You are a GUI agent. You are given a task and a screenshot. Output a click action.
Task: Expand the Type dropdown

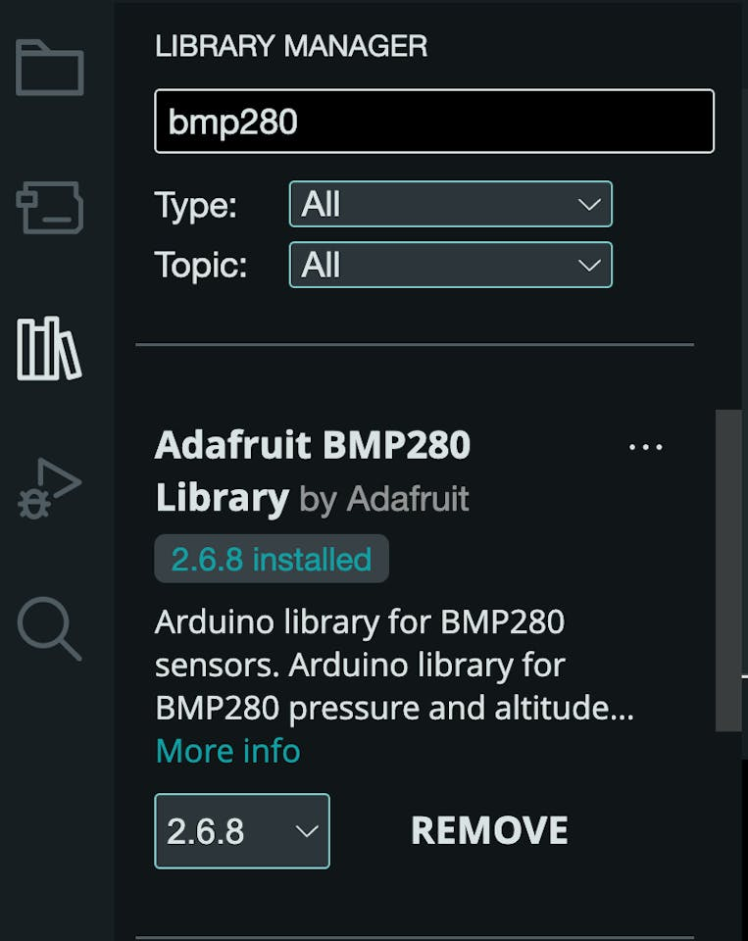450,204
